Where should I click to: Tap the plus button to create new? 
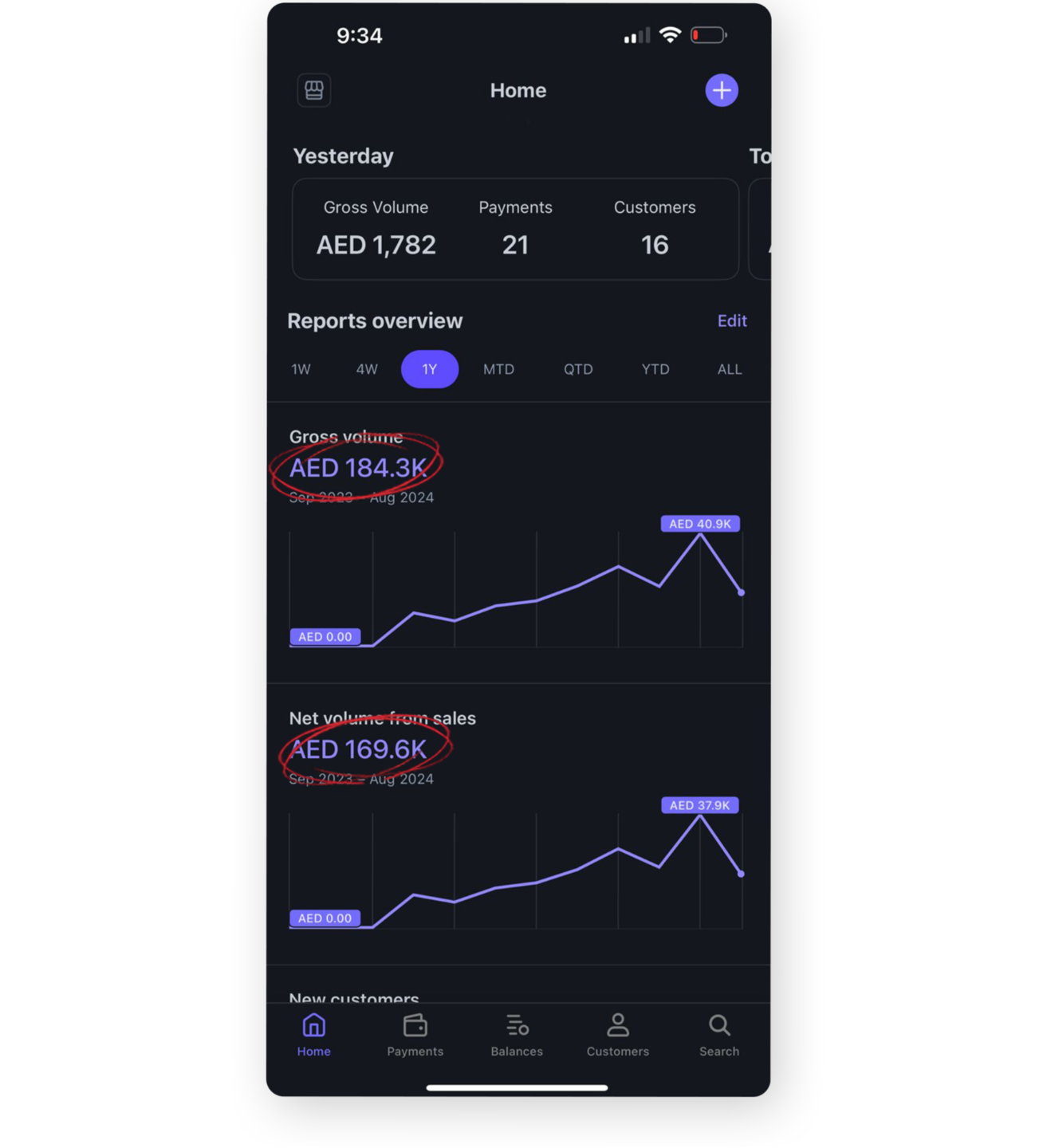(x=721, y=90)
